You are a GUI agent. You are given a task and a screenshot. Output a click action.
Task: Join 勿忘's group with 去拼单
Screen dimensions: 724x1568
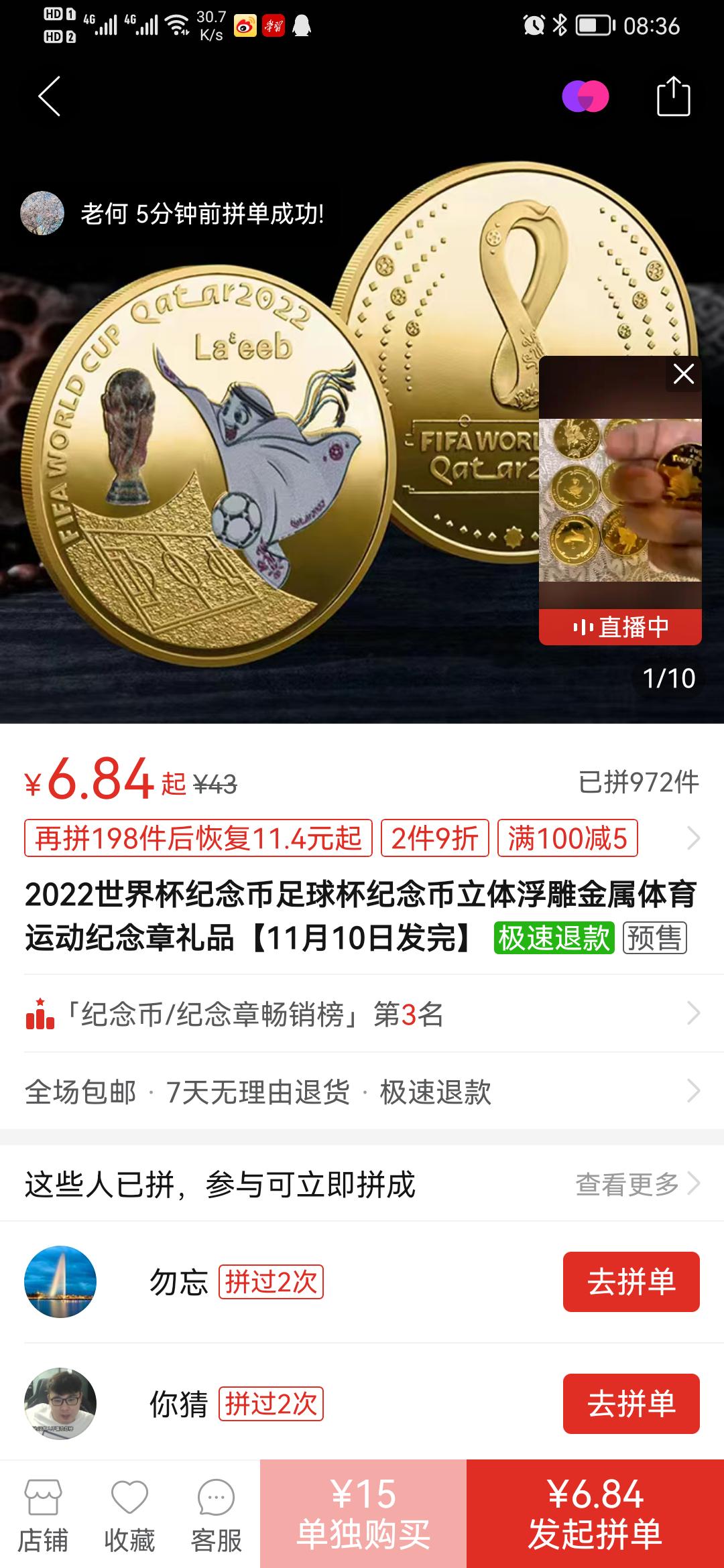[x=631, y=1282]
